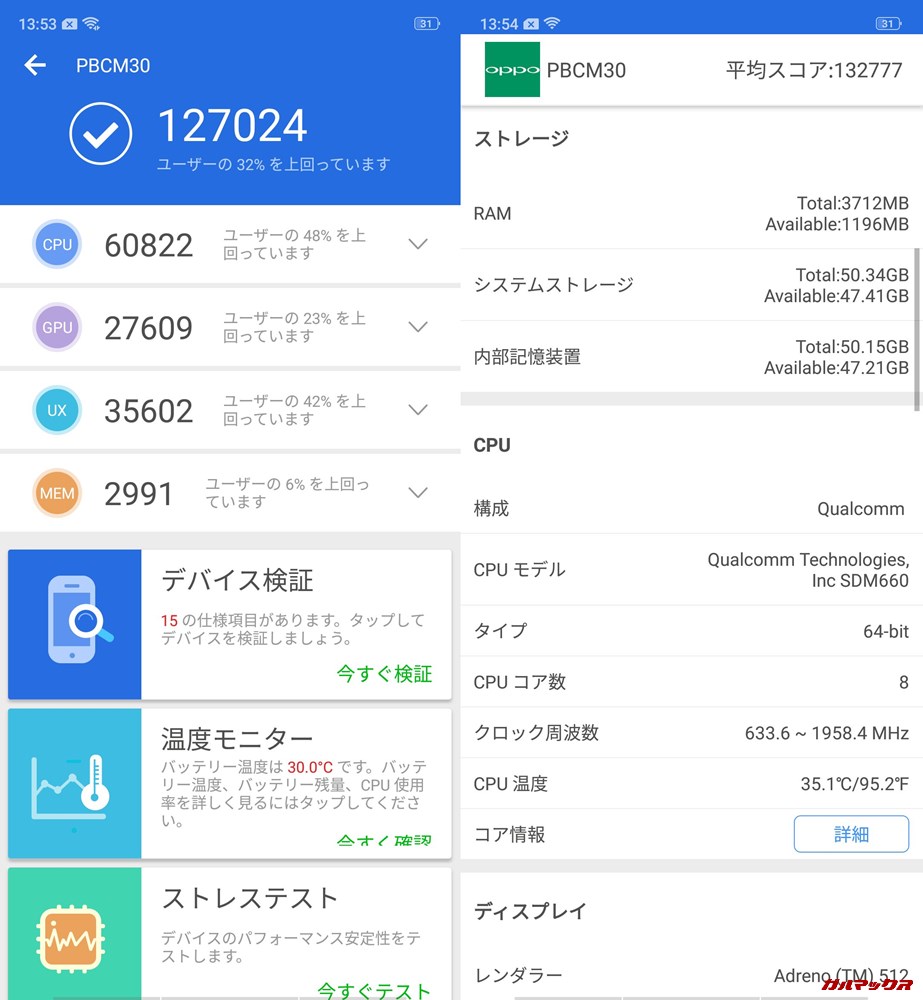Select the GPU score icon
The image size is (923, 1000).
tap(57, 327)
